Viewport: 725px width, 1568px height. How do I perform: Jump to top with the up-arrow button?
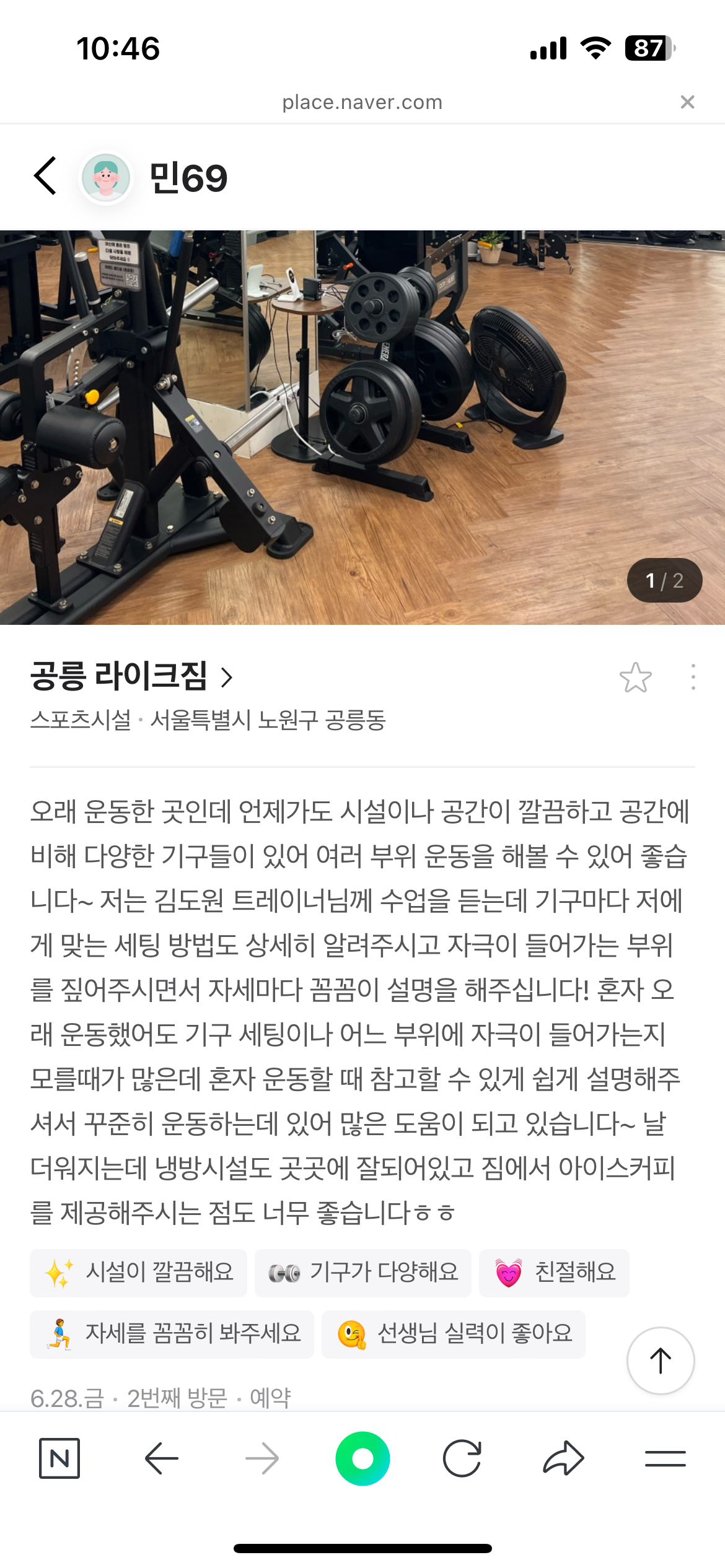(x=661, y=1361)
